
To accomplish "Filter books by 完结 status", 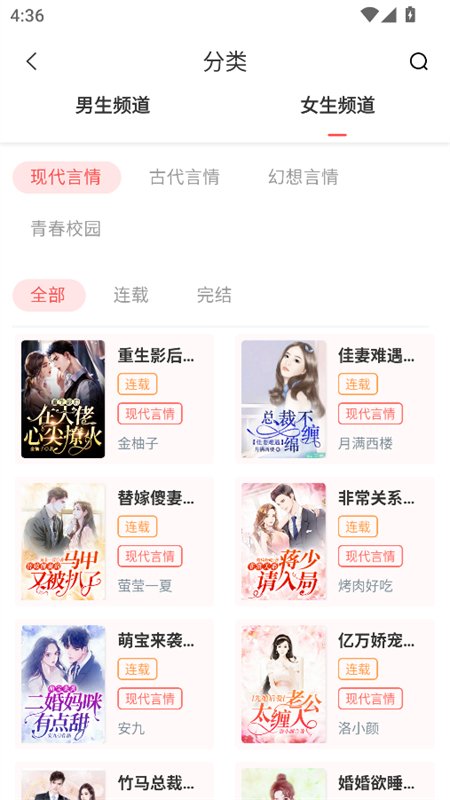I will 214,295.
